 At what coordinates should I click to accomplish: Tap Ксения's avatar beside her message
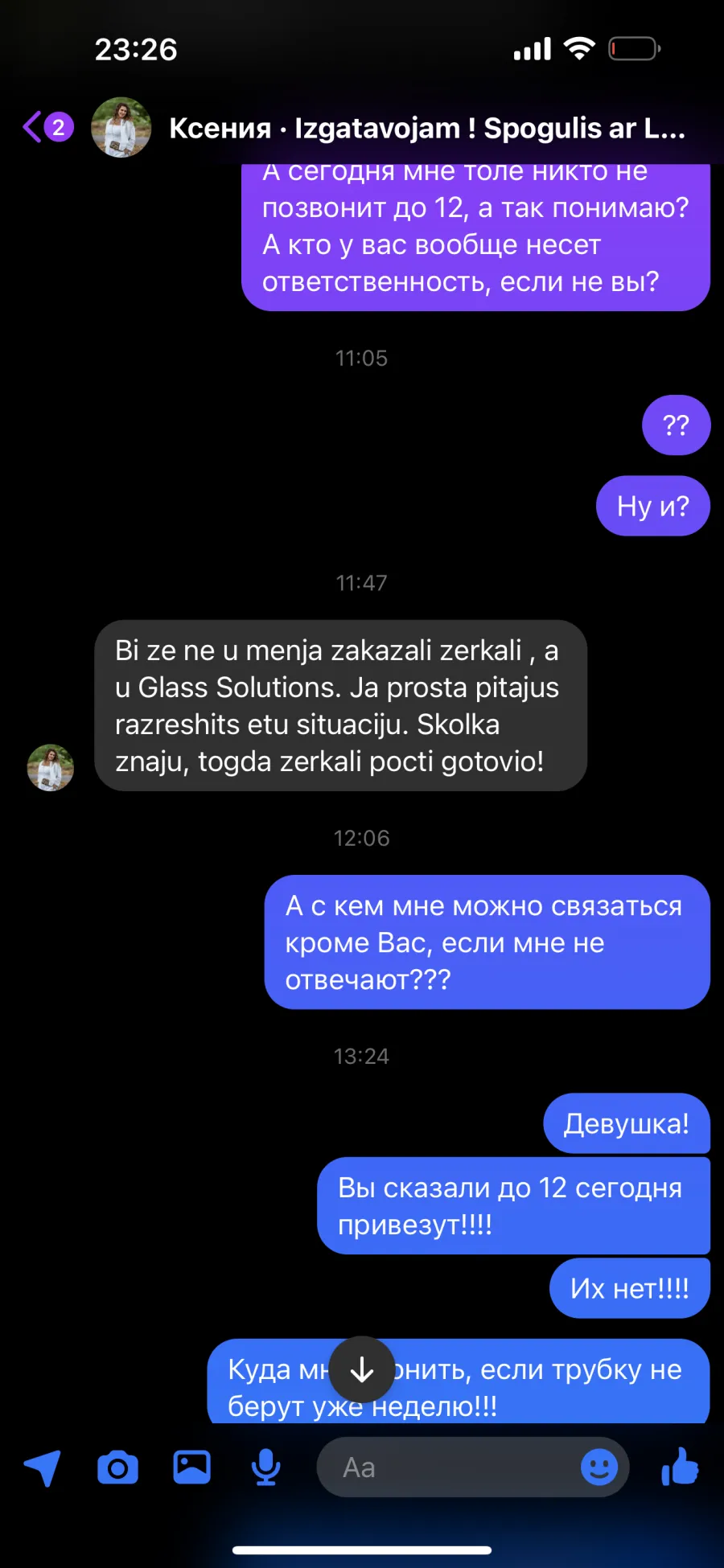click(x=51, y=767)
